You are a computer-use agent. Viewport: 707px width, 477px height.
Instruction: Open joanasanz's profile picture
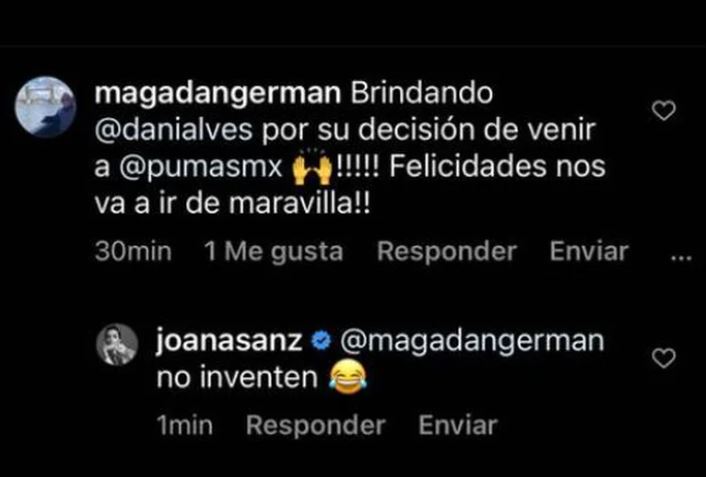[116, 345]
